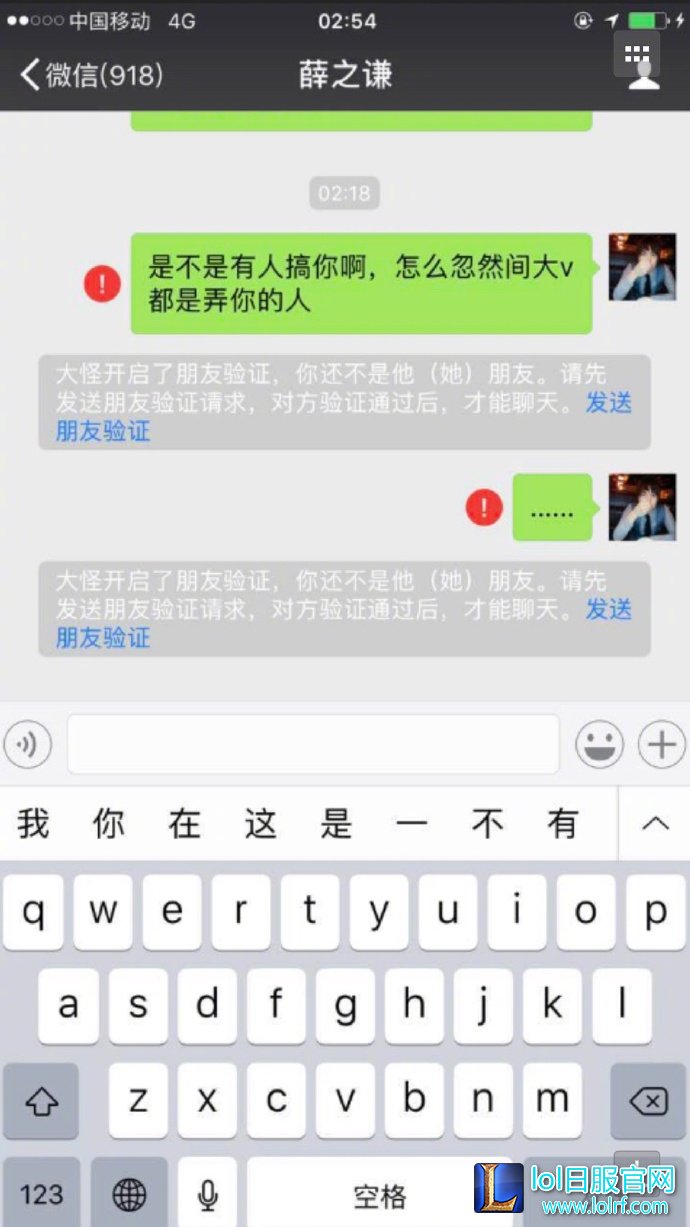Switch to voice message input

28,744
